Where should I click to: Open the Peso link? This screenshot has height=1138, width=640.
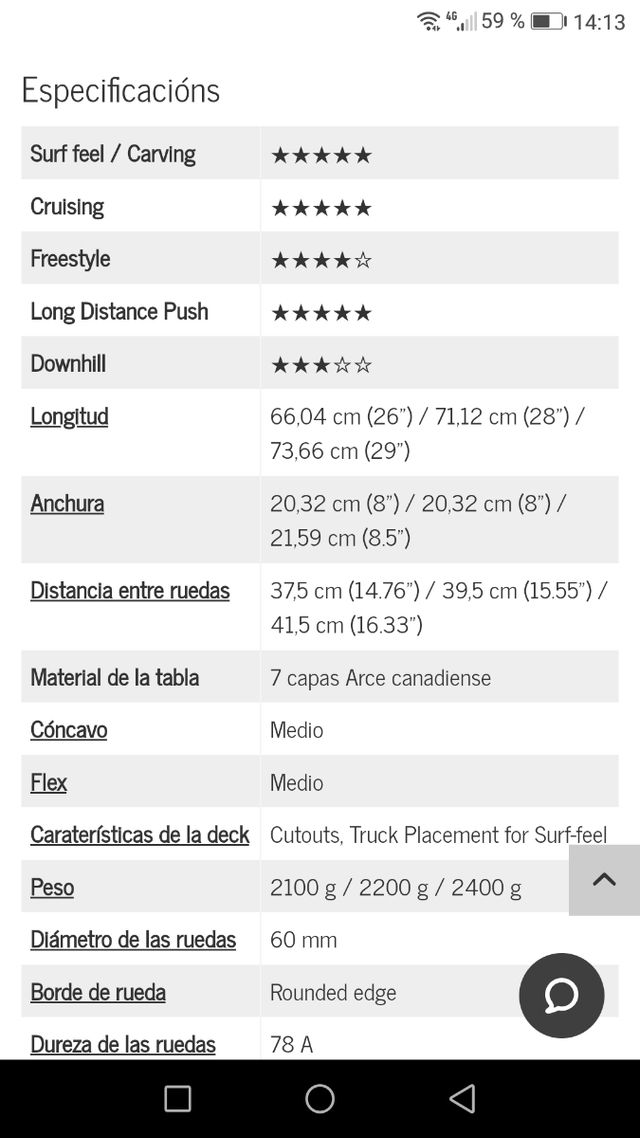pos(52,887)
